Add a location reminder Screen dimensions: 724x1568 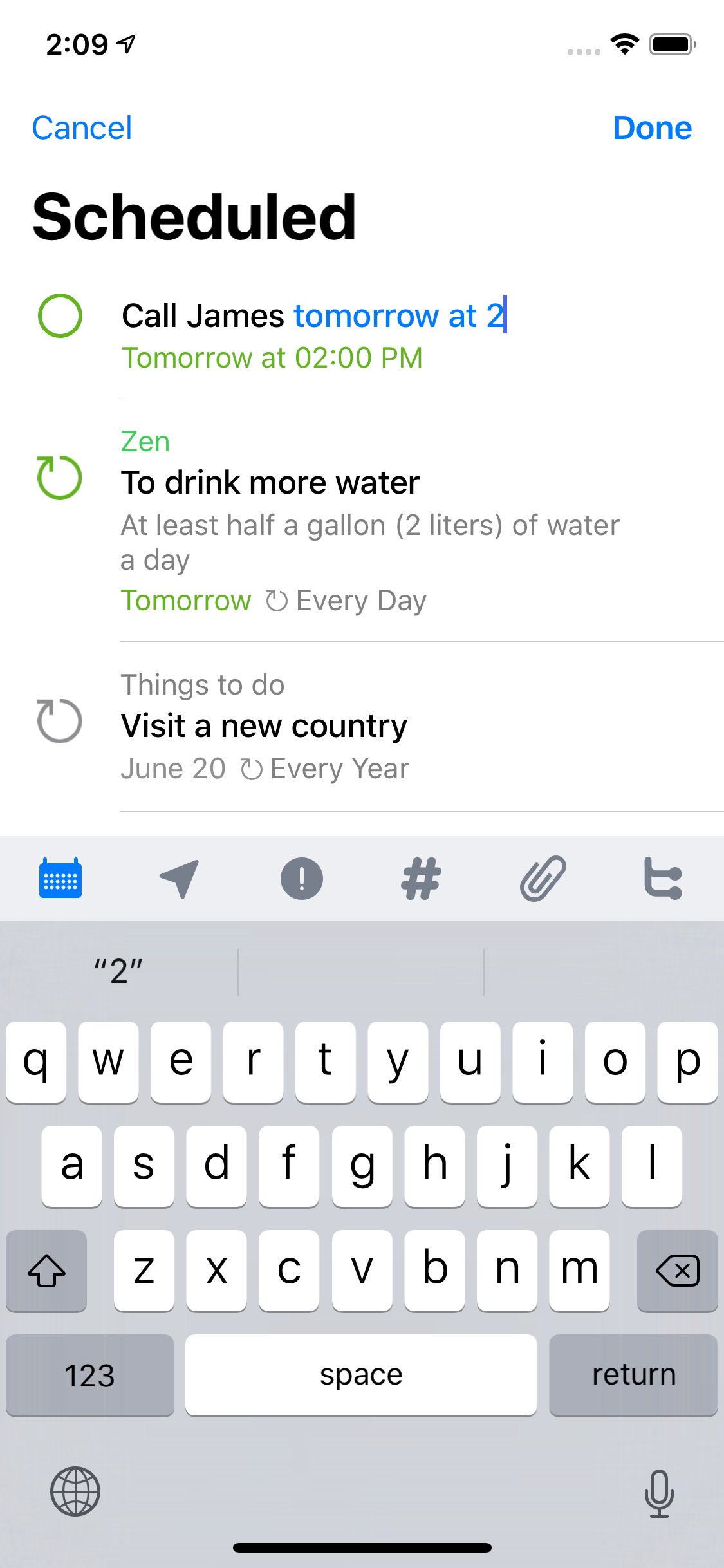[180, 879]
